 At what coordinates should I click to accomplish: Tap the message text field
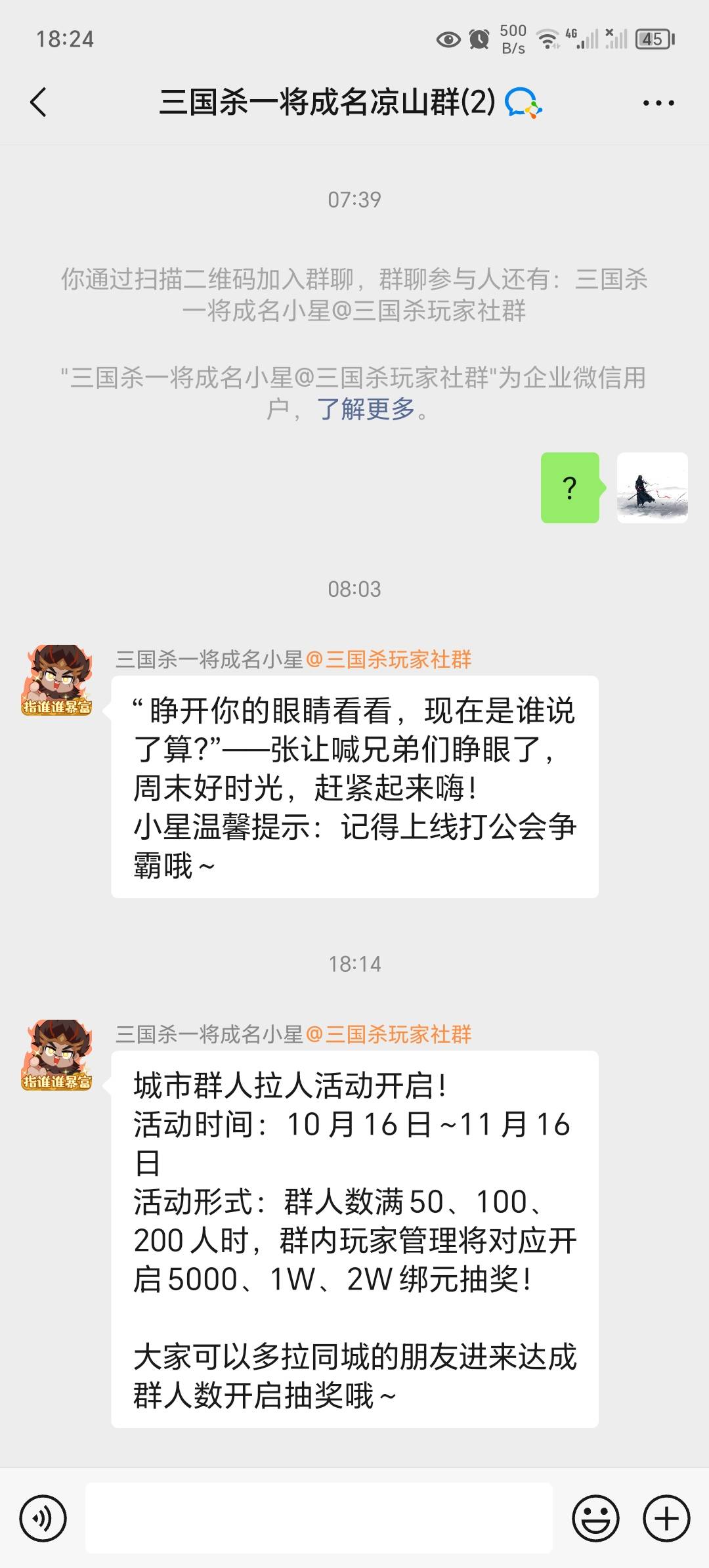coord(319,1518)
